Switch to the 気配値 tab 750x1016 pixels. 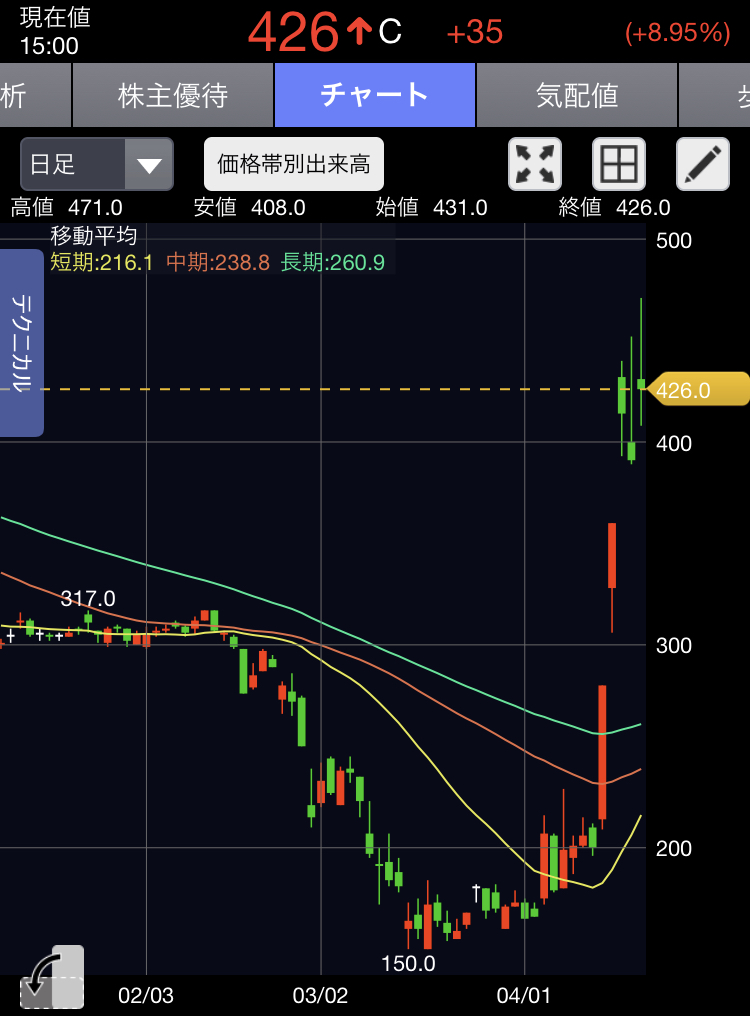[x=576, y=95]
